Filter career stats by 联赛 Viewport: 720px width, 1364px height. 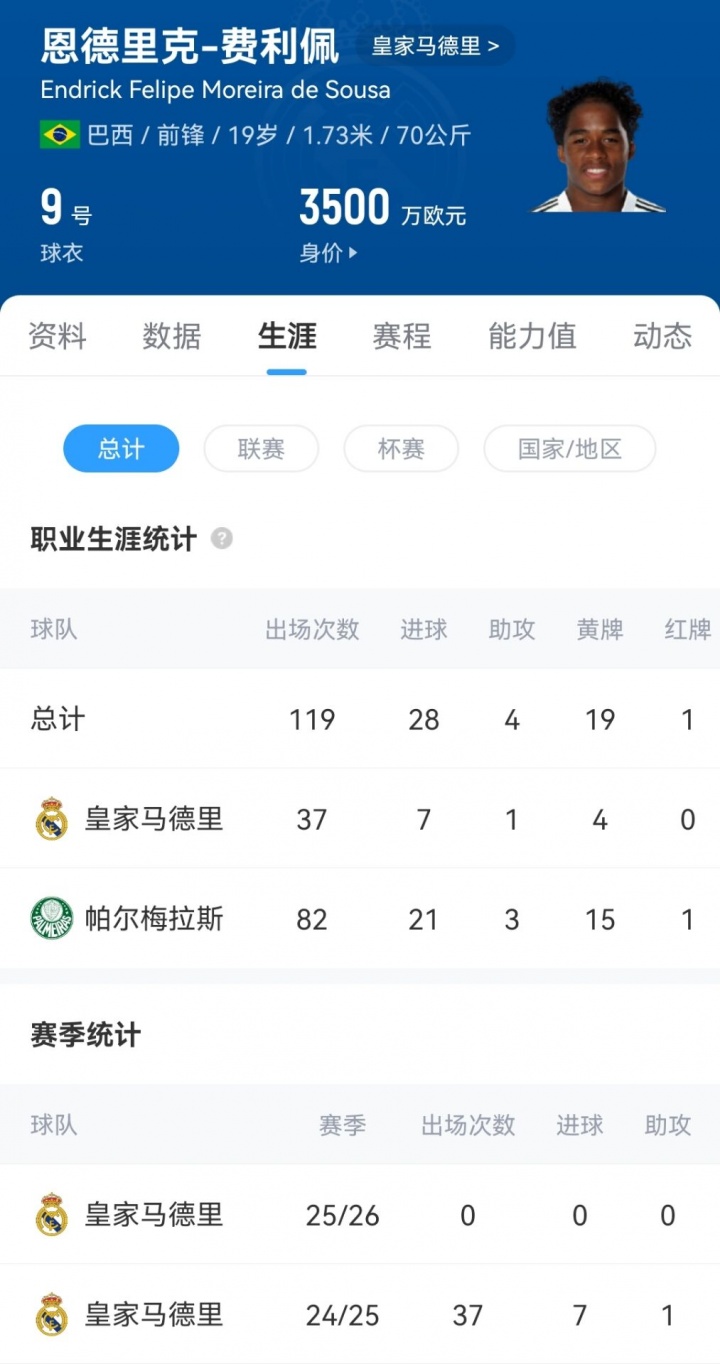click(x=261, y=449)
